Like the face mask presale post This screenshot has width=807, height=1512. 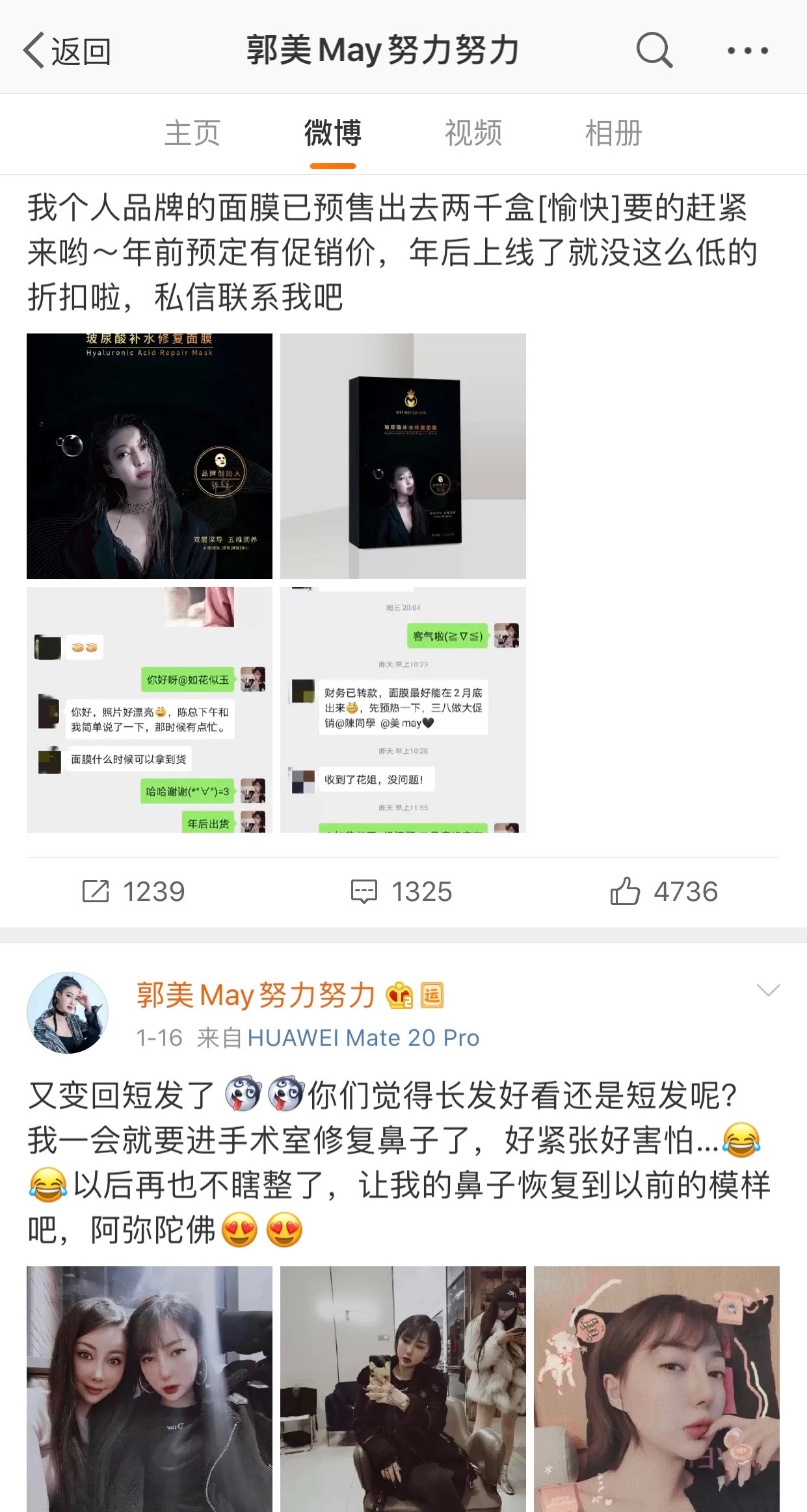click(663, 891)
